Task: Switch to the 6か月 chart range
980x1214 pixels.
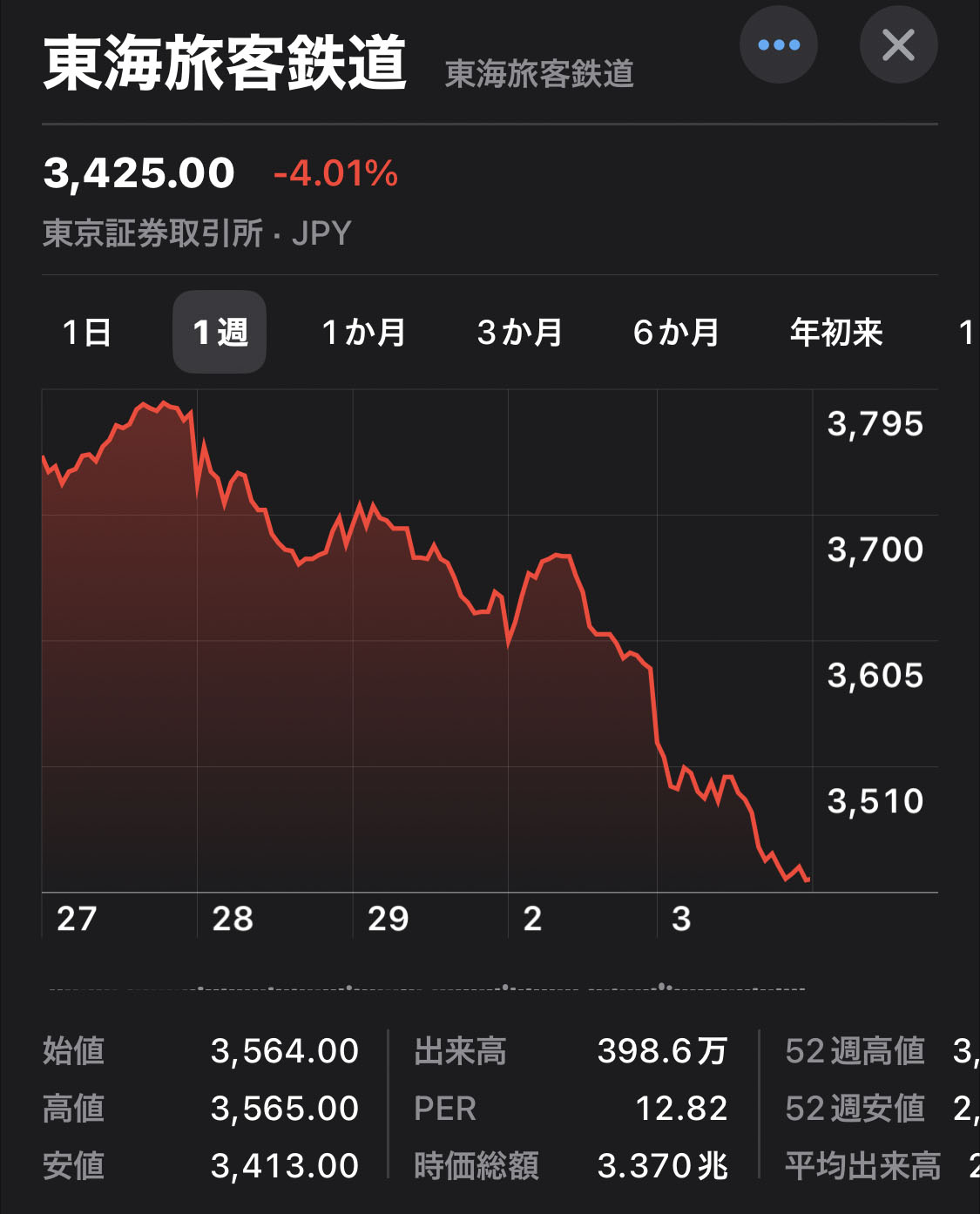Action: [x=676, y=333]
